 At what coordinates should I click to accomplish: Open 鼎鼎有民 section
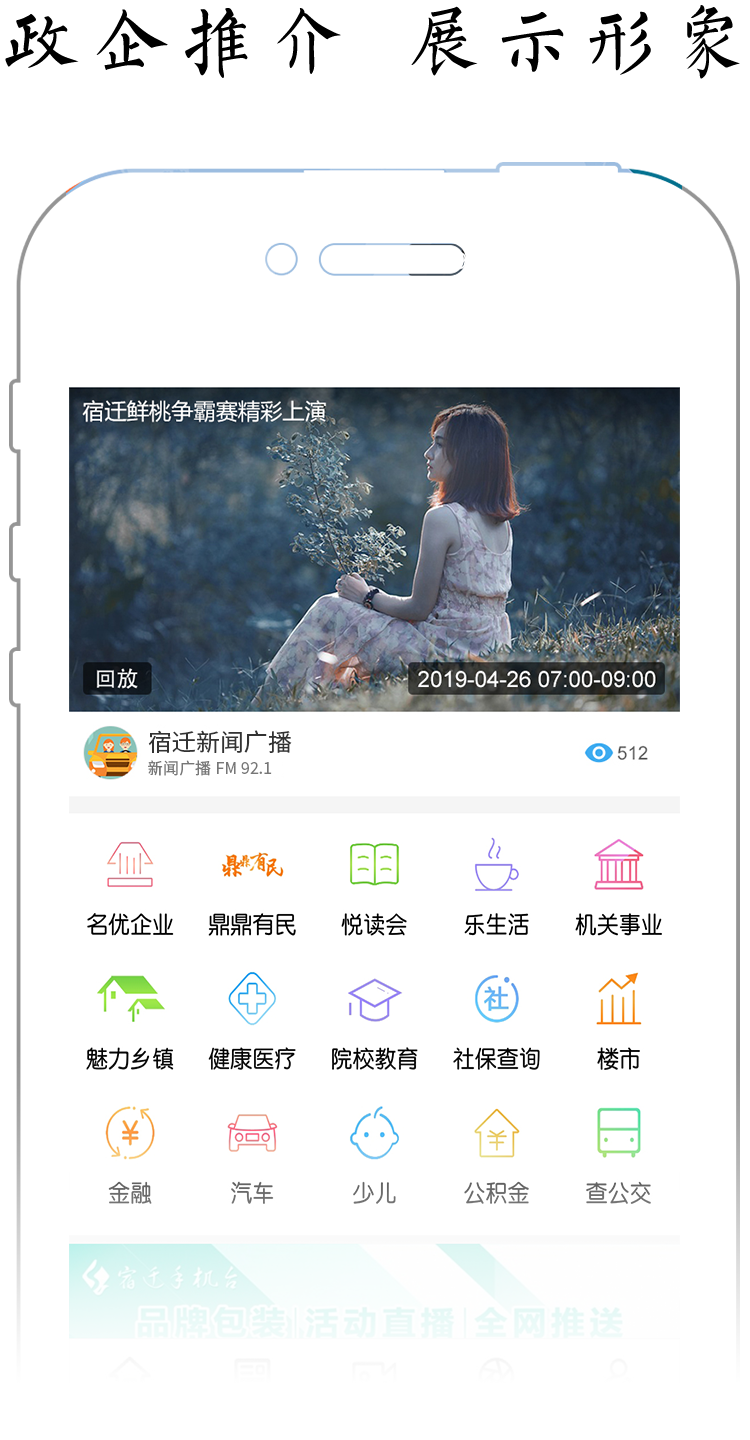point(252,887)
